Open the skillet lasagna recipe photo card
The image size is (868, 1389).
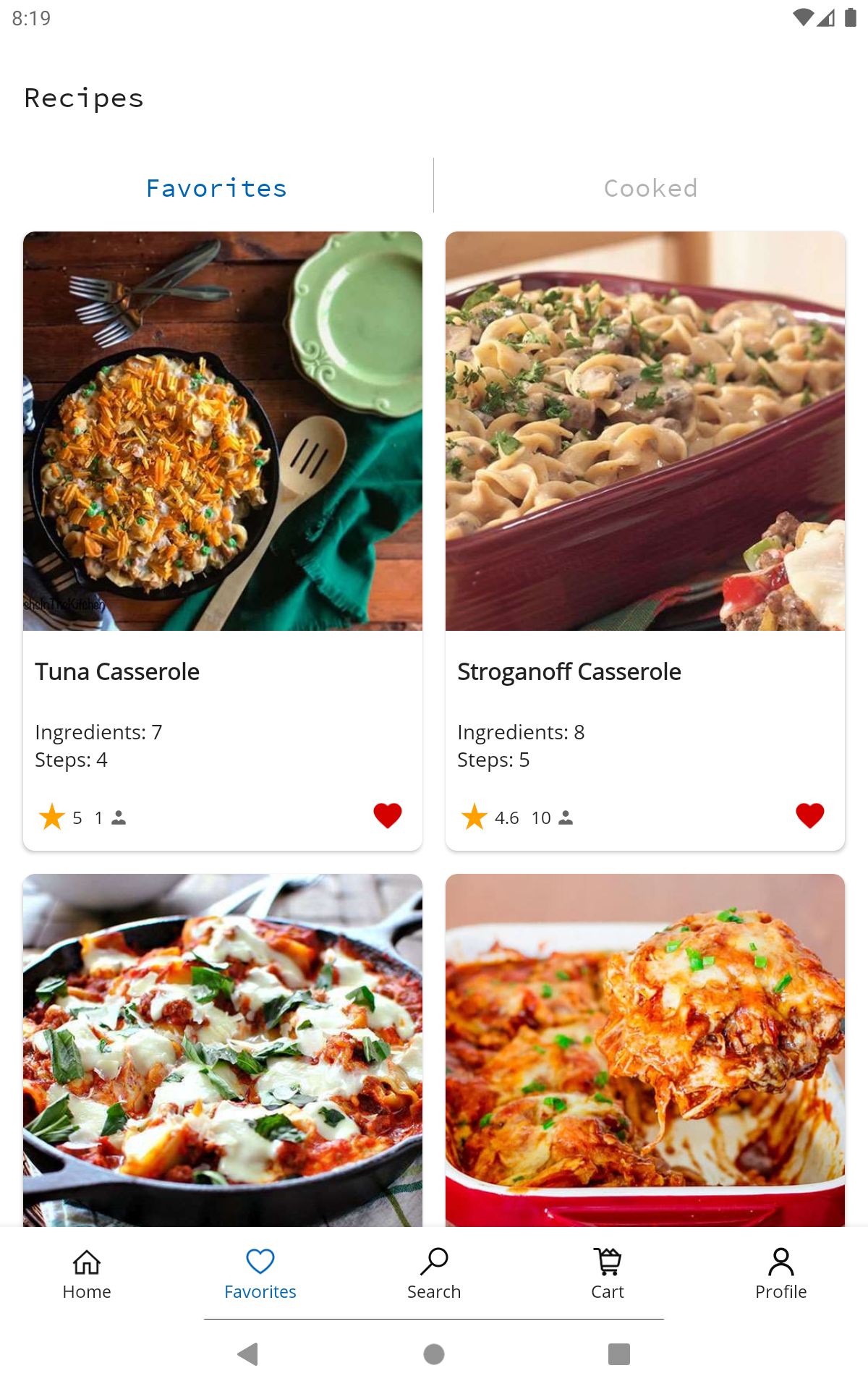click(223, 1049)
